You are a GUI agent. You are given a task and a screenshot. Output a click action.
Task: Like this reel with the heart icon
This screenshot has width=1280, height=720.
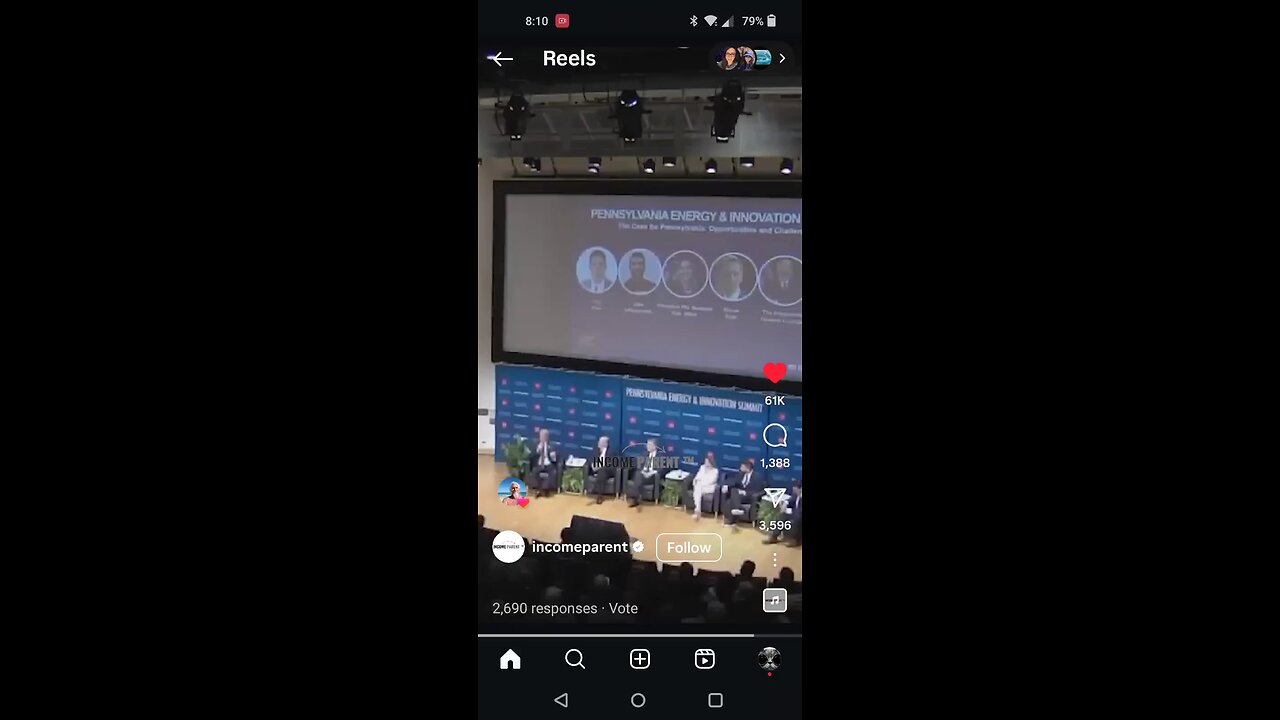point(774,374)
